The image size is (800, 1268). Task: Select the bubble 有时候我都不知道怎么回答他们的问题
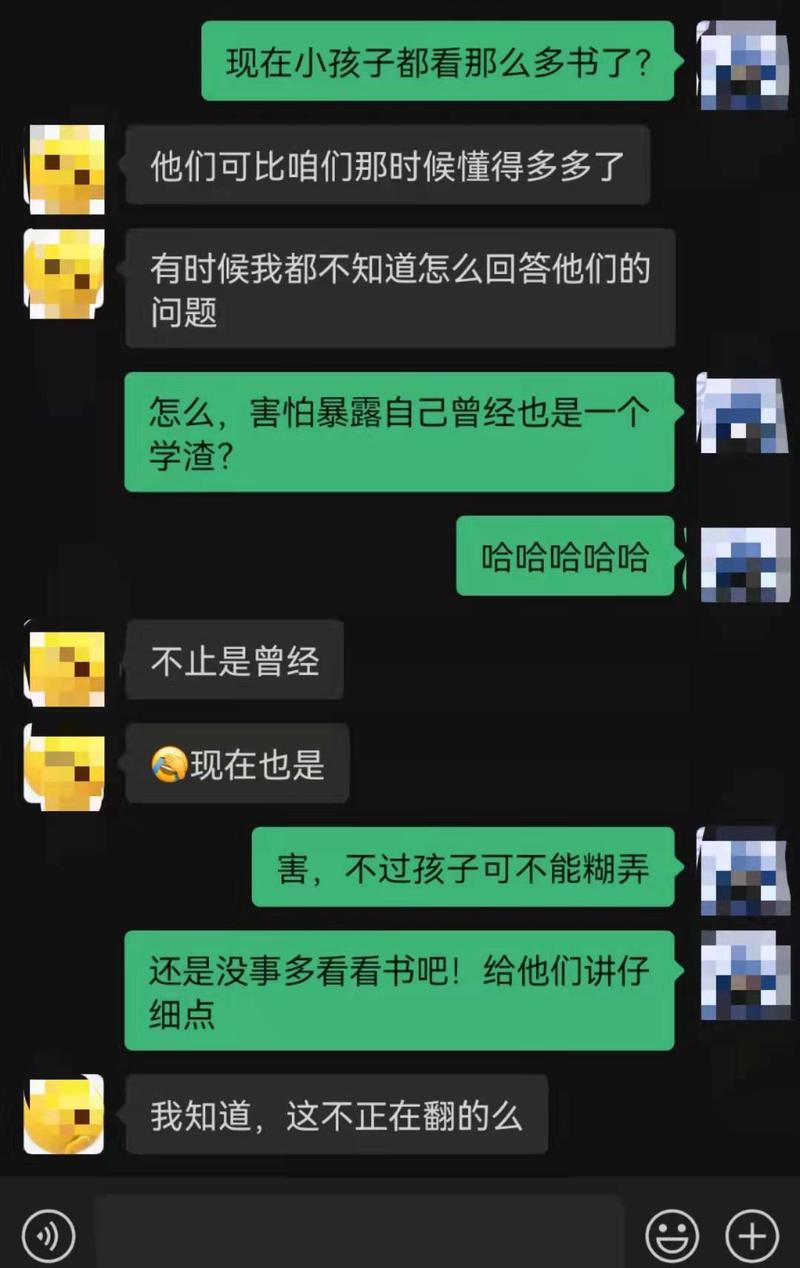(398, 290)
